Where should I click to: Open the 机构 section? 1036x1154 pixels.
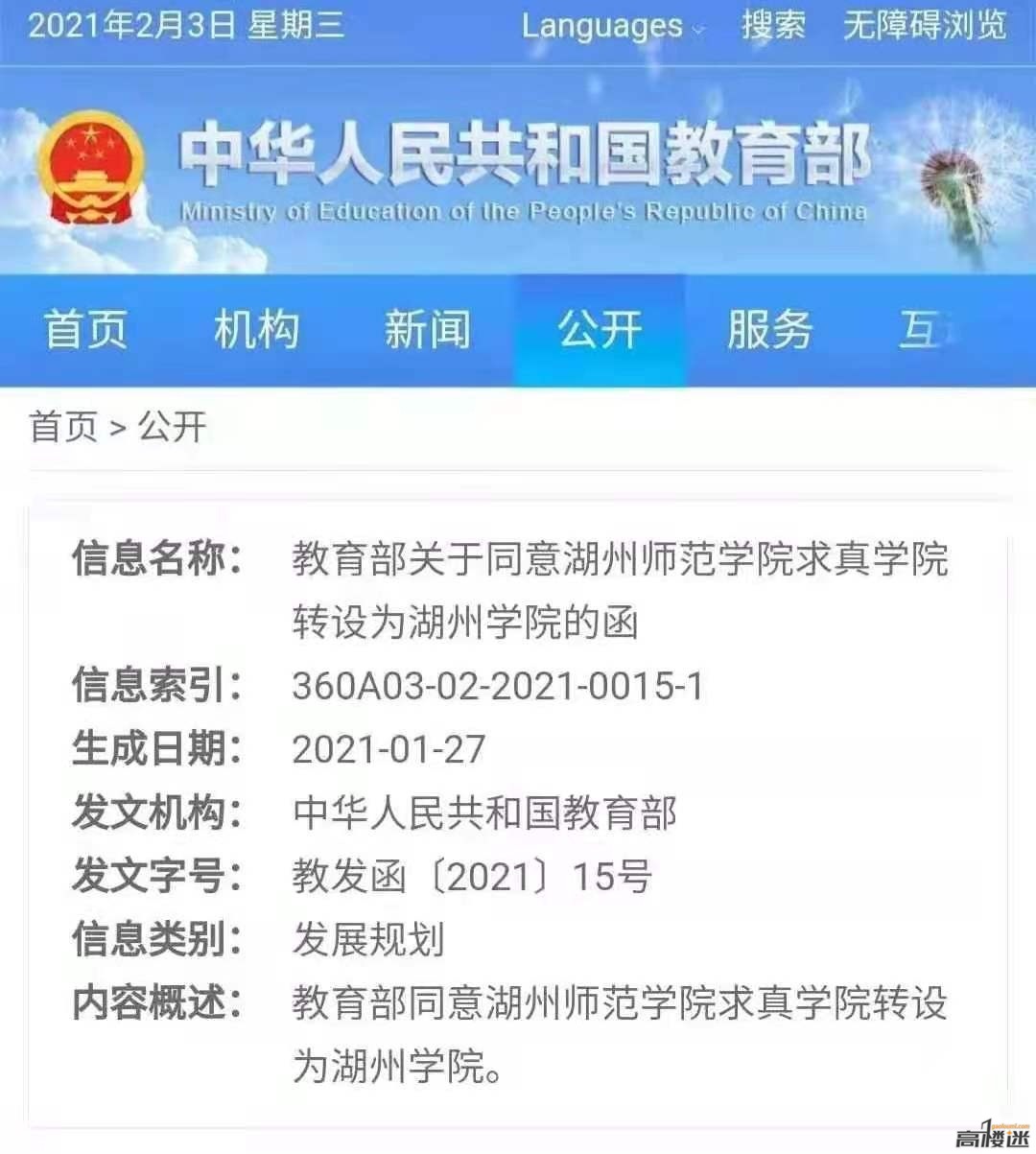pos(256,330)
